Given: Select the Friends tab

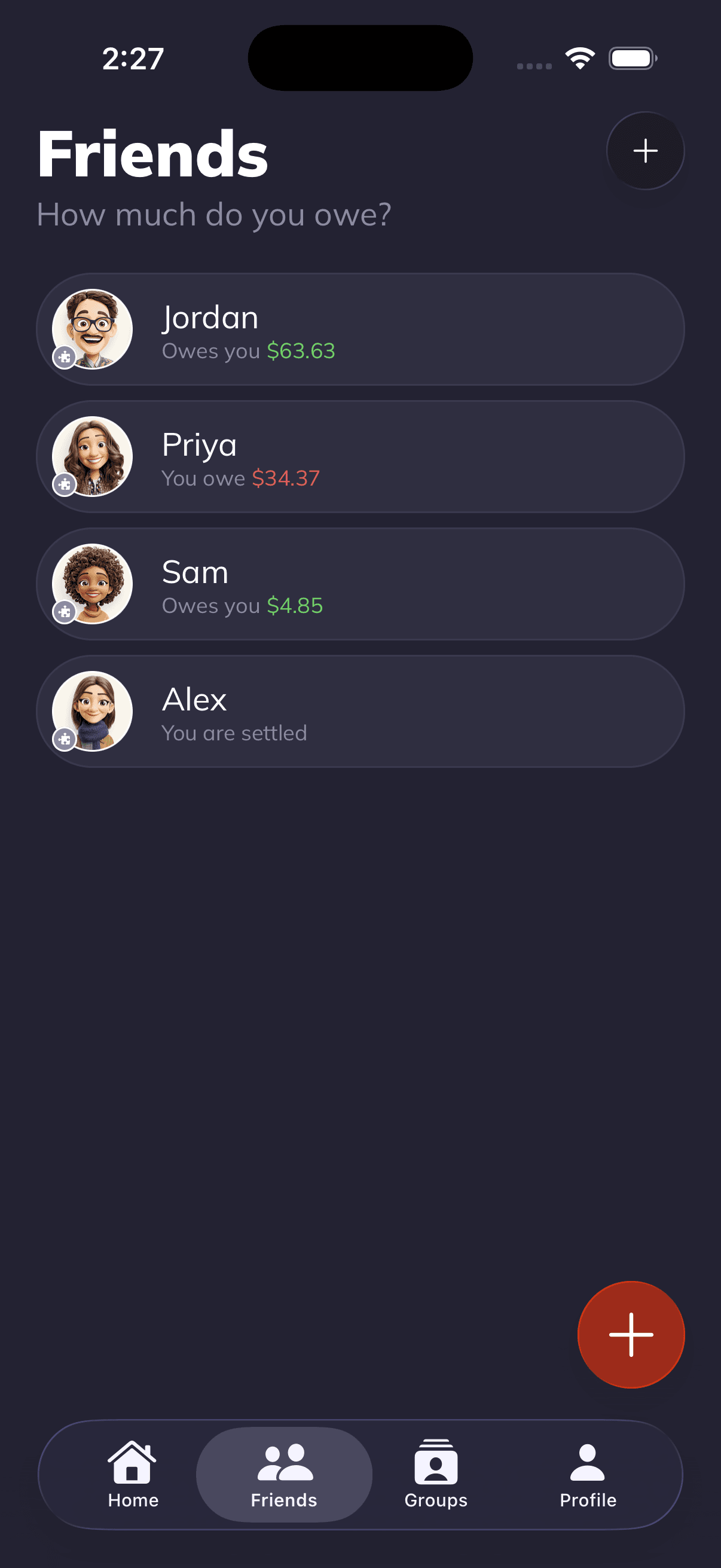Looking at the screenshot, I should tap(284, 1474).
